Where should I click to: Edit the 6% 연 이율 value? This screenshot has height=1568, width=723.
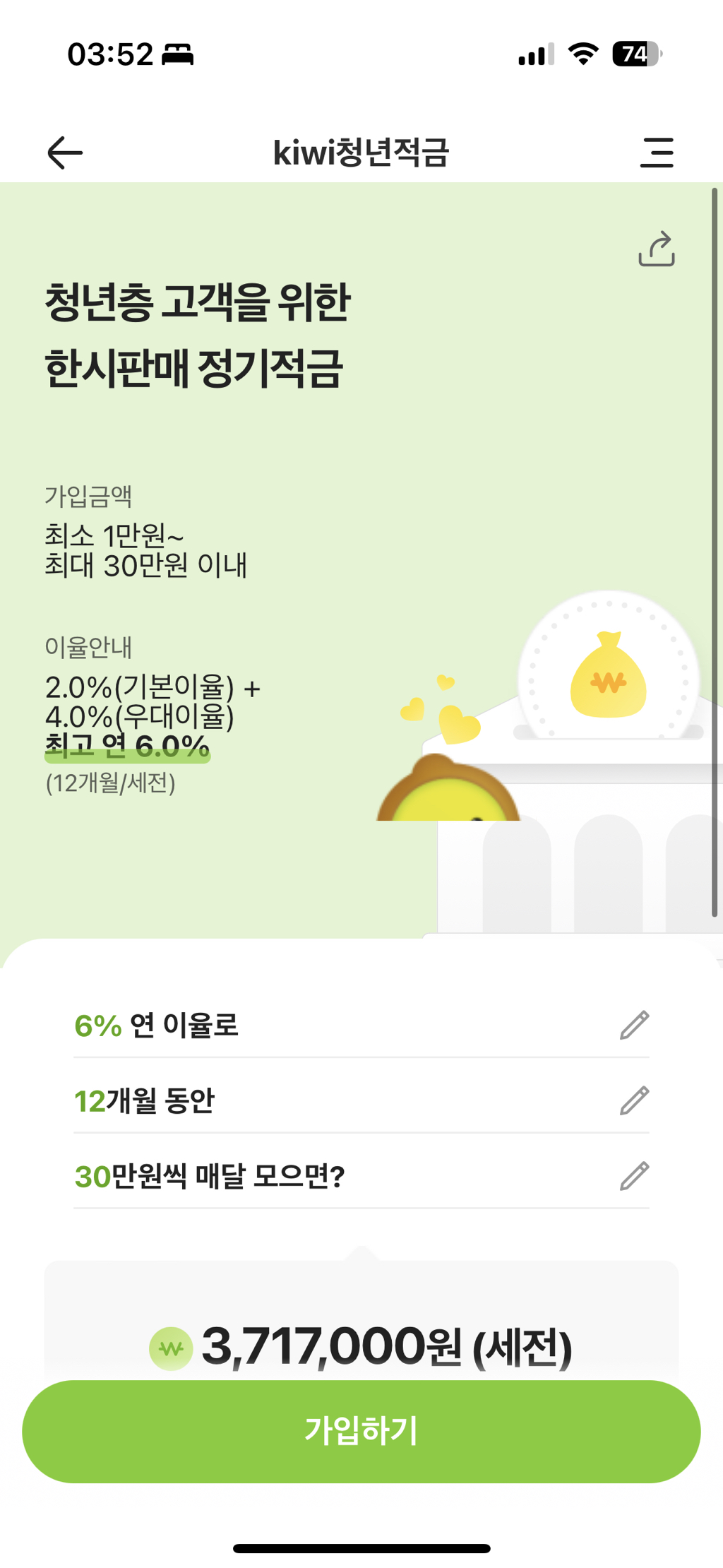coord(634,1025)
